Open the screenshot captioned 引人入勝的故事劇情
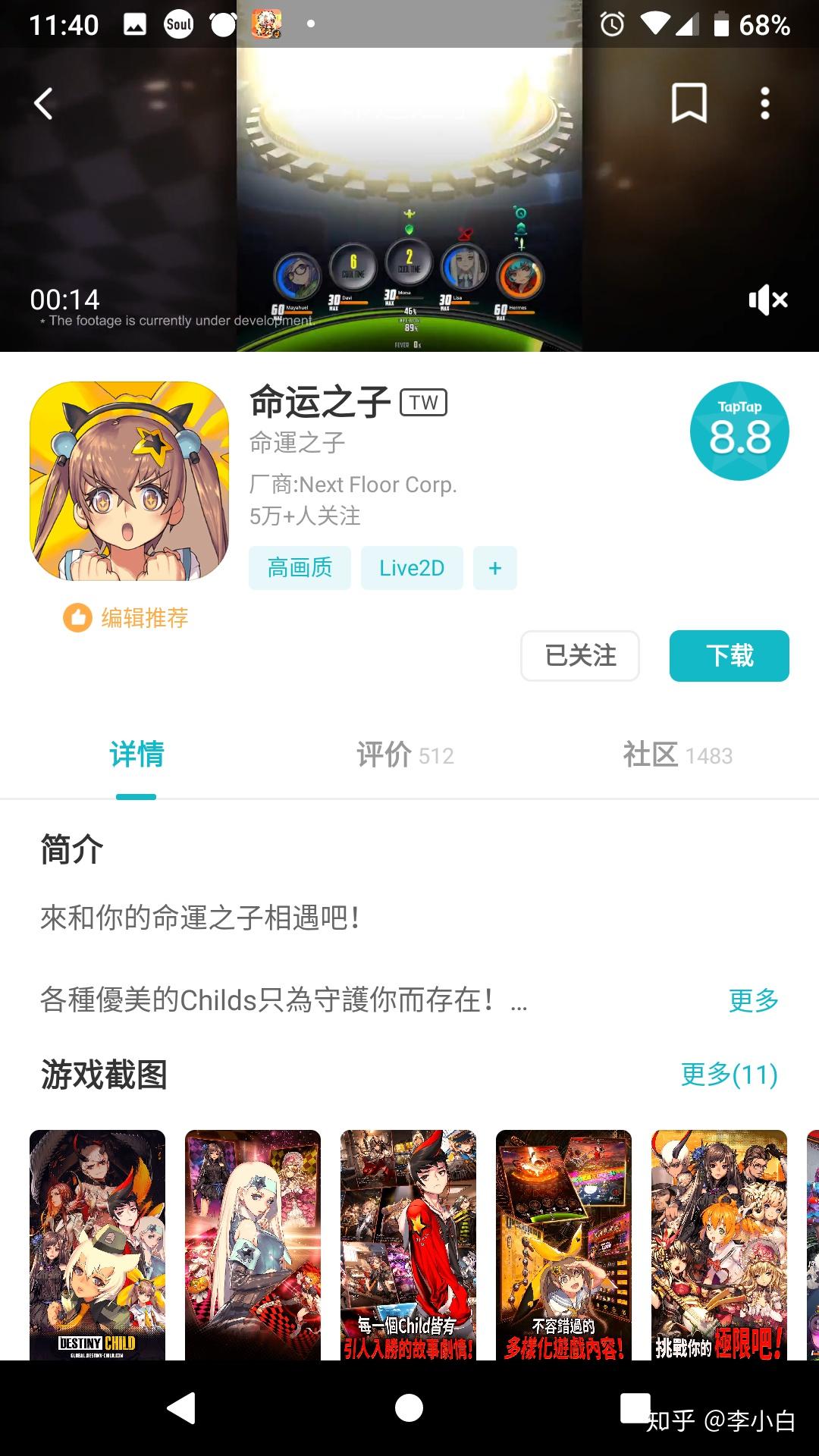The height and width of the screenshot is (1456, 819). coord(408,1244)
